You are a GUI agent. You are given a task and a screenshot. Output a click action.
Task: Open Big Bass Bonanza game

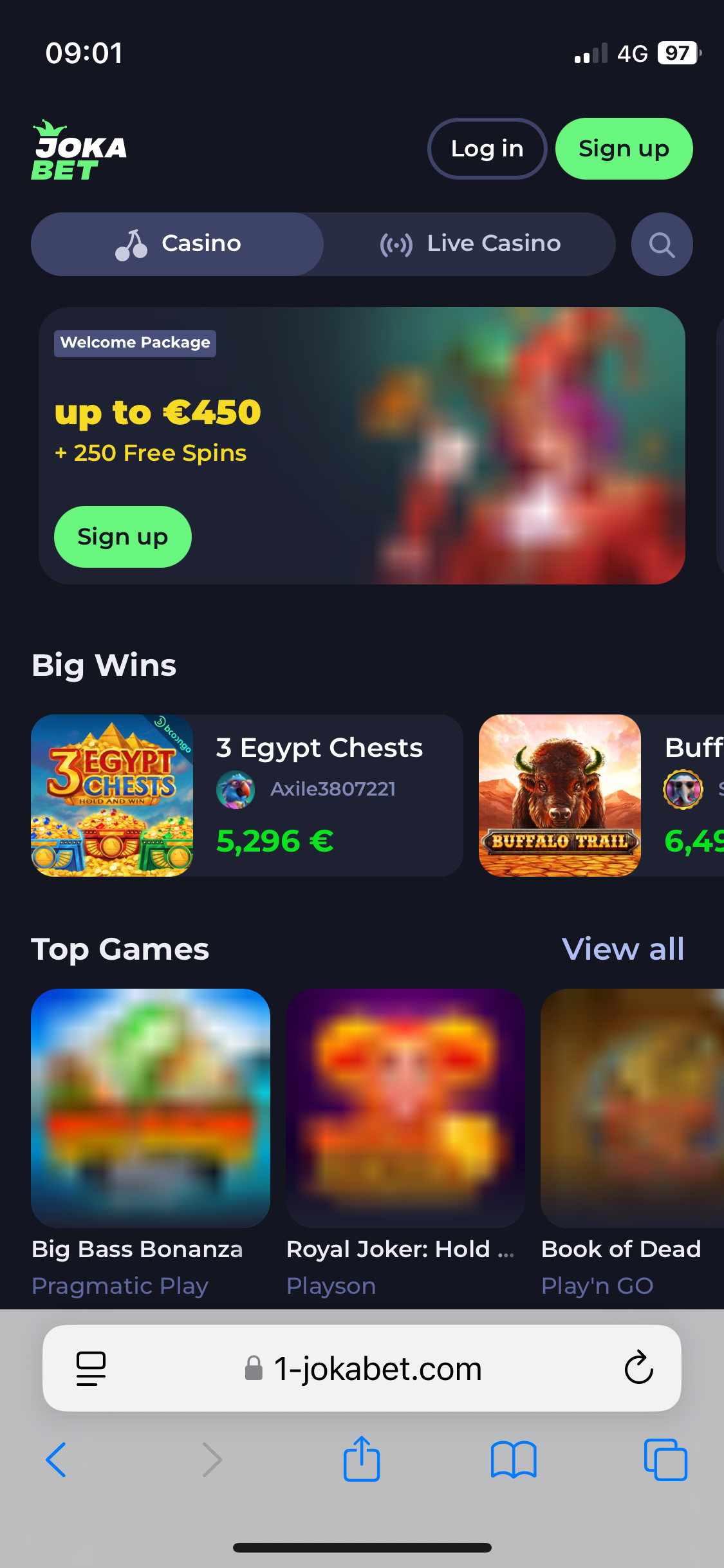coord(151,1108)
